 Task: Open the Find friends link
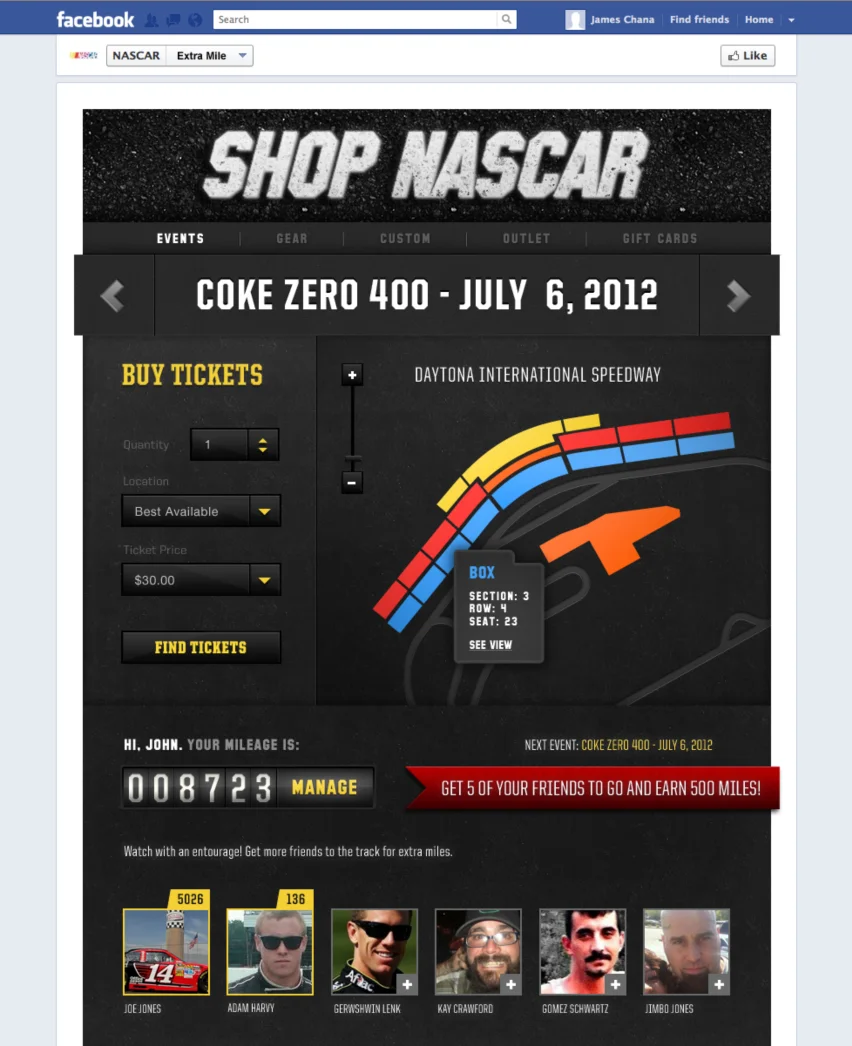[699, 19]
